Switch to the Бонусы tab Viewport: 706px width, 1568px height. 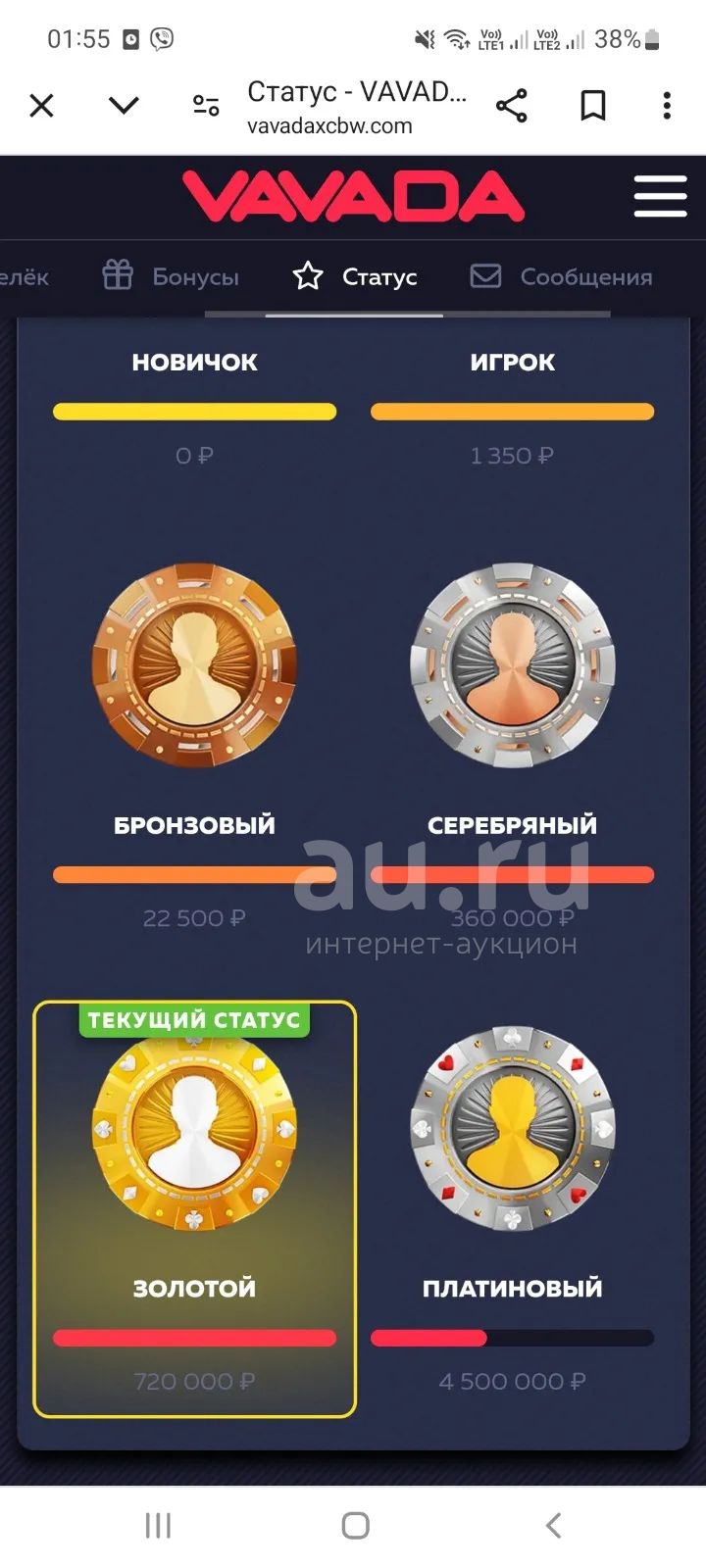[171, 276]
